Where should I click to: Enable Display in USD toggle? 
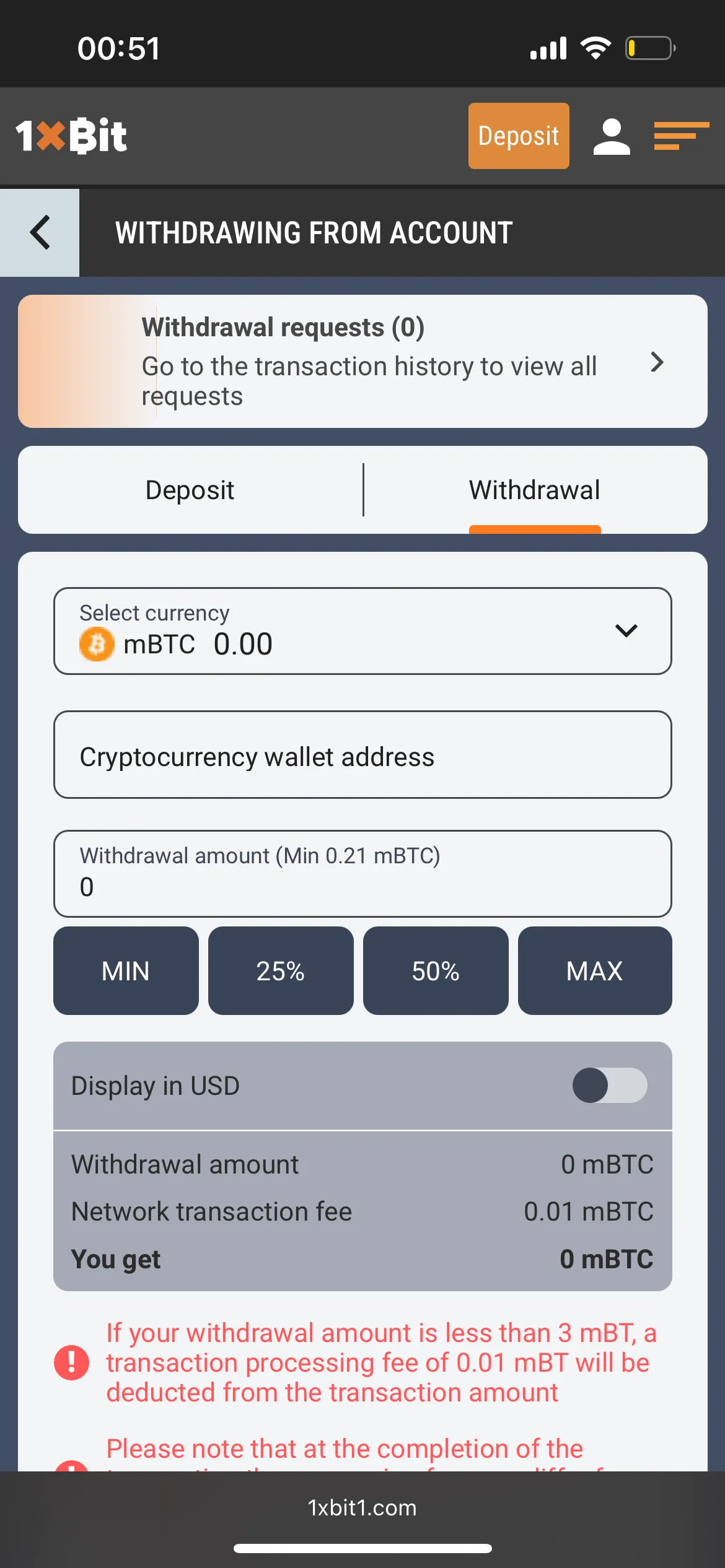609,1085
